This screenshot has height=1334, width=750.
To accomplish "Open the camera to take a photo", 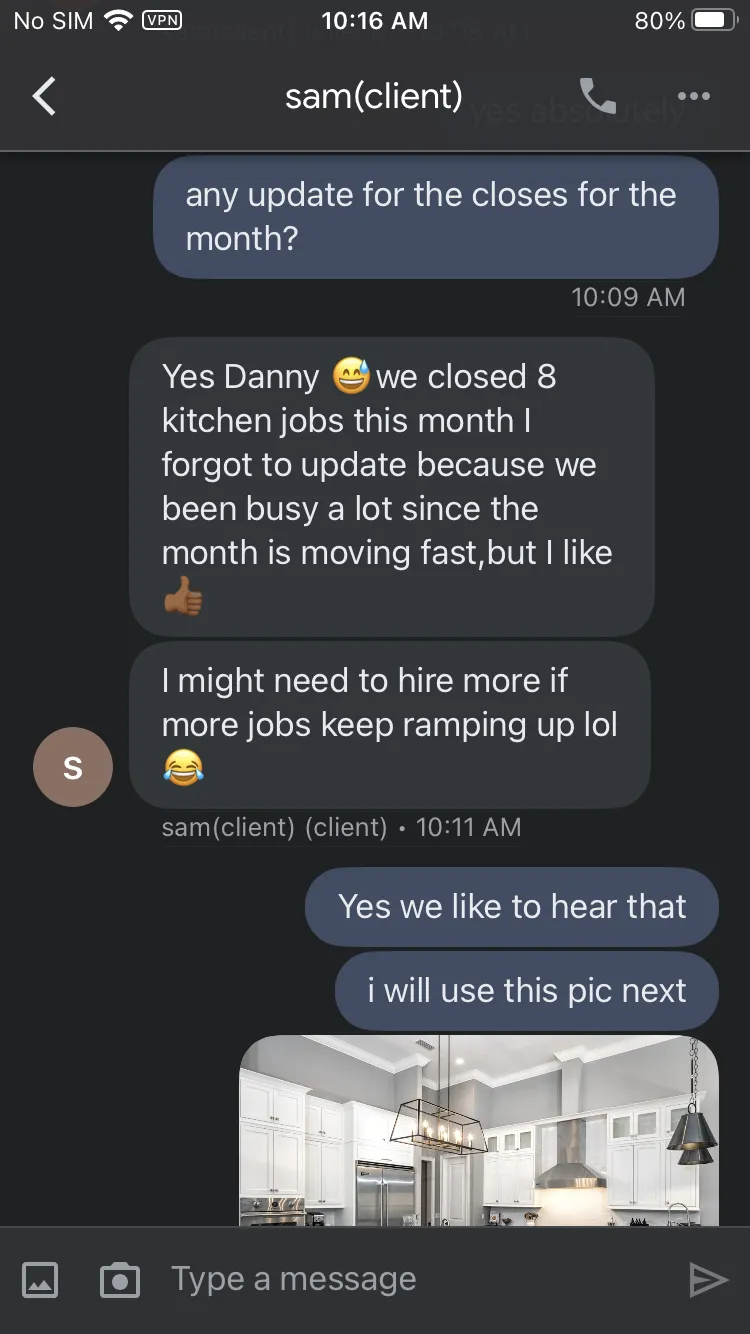I will click(x=120, y=1280).
